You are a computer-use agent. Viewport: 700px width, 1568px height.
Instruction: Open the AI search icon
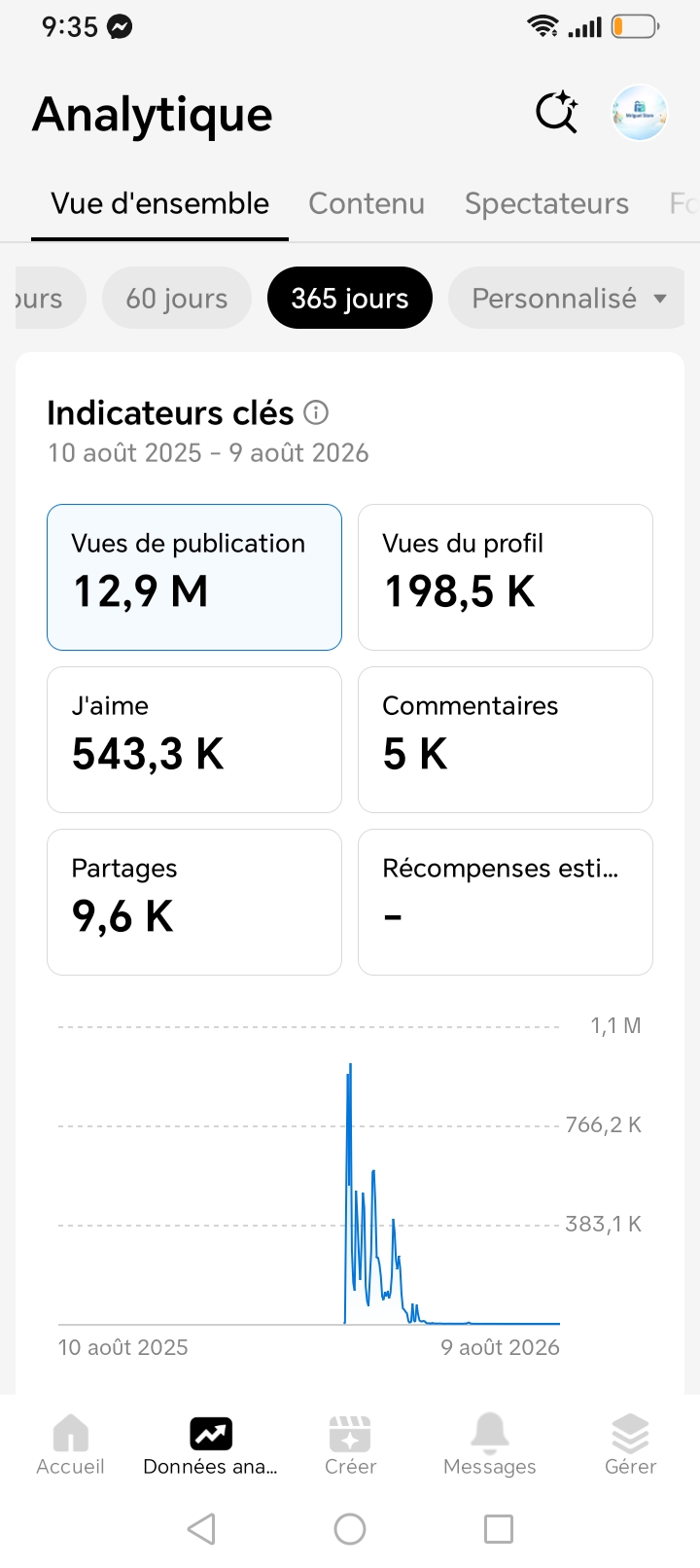pyautogui.click(x=557, y=113)
